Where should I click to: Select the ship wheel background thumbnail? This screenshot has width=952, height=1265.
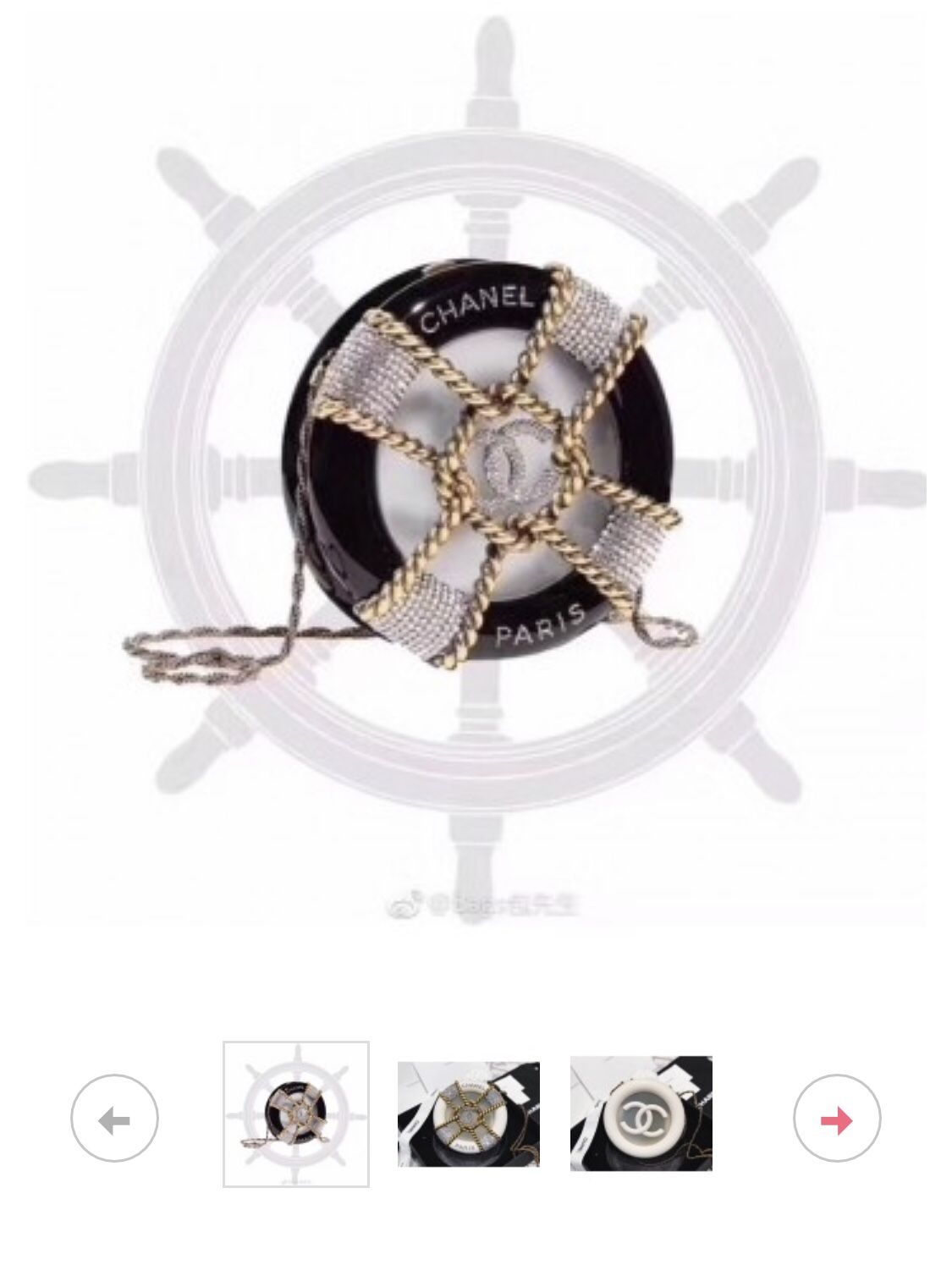coord(296,1114)
